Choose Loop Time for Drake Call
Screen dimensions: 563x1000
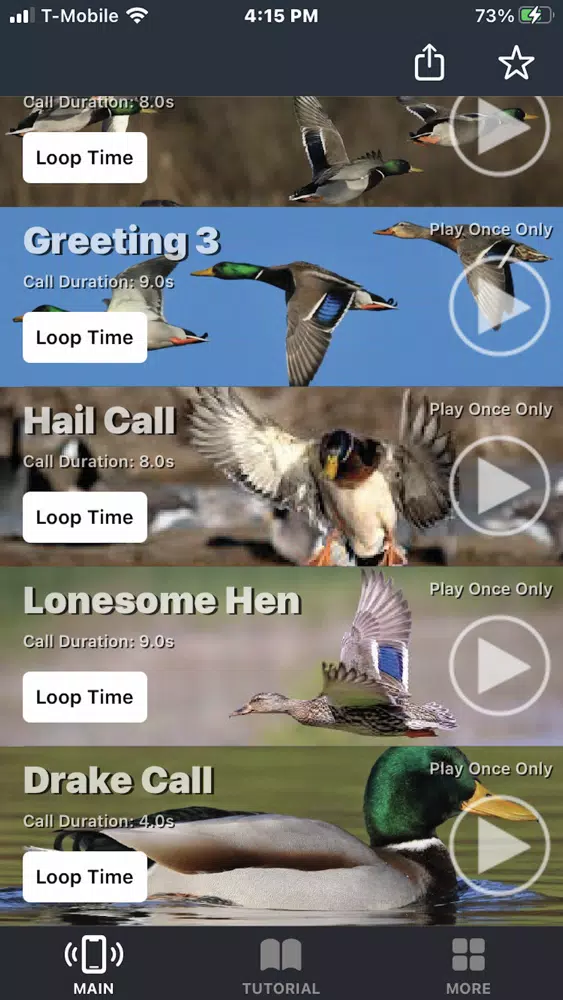(x=85, y=877)
